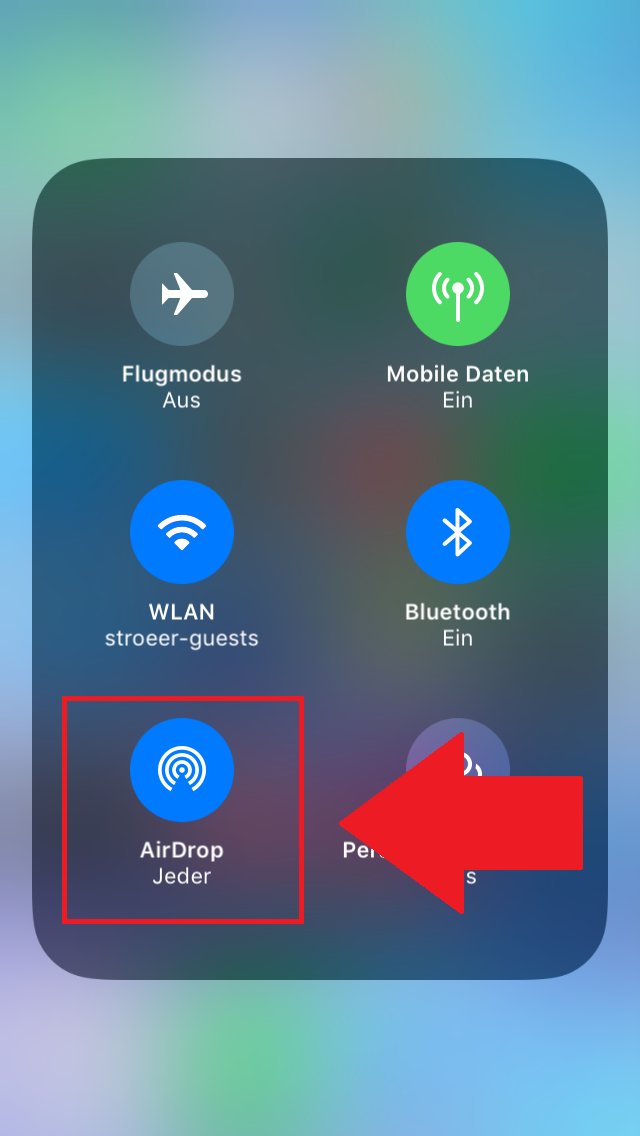Screen dimensions: 640x1136
Task: Disable Mobile Daten
Action: click(457, 294)
